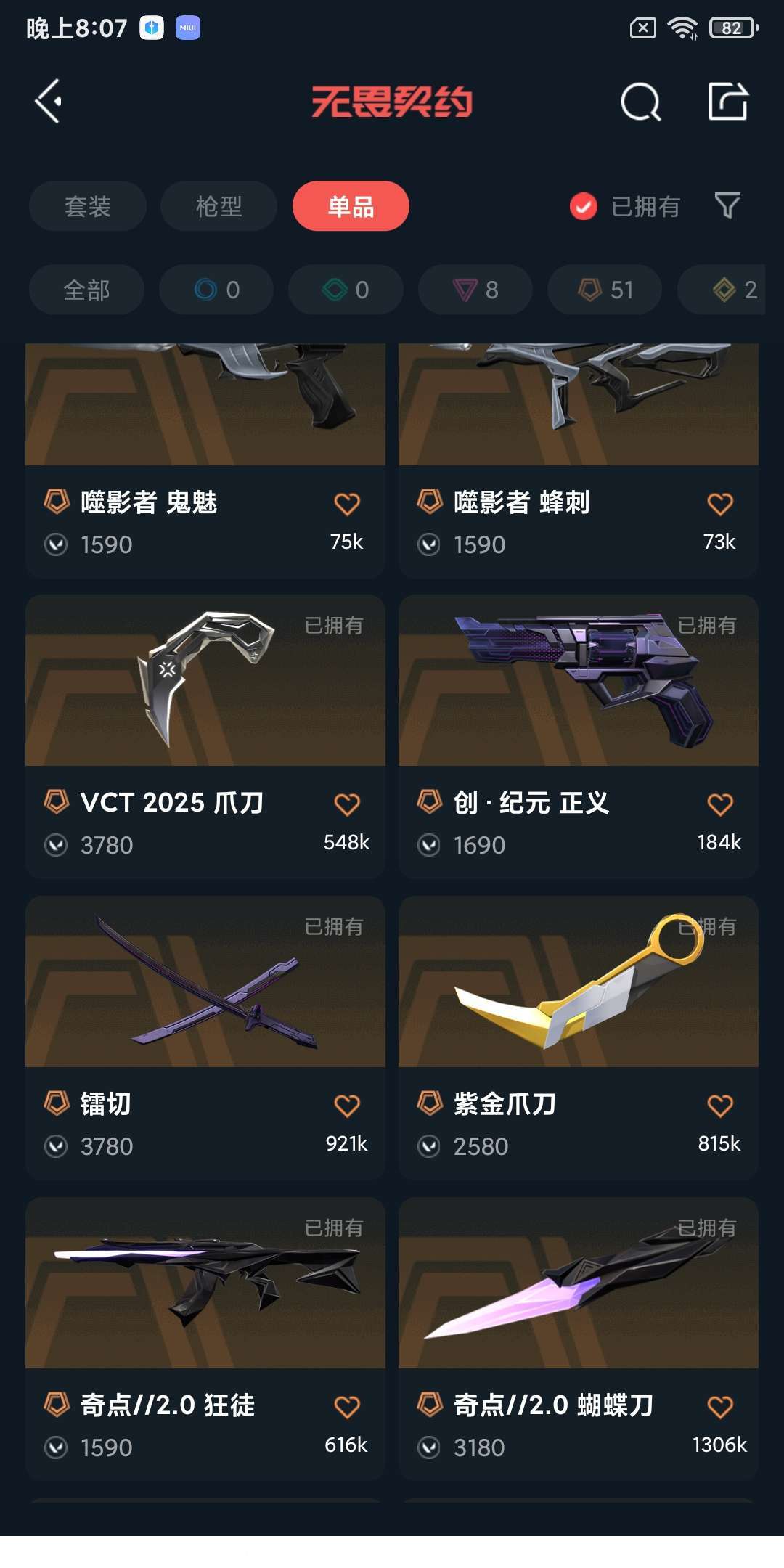Filter by the purple tier chip showing 8
The image size is (784, 1568).
(x=475, y=290)
